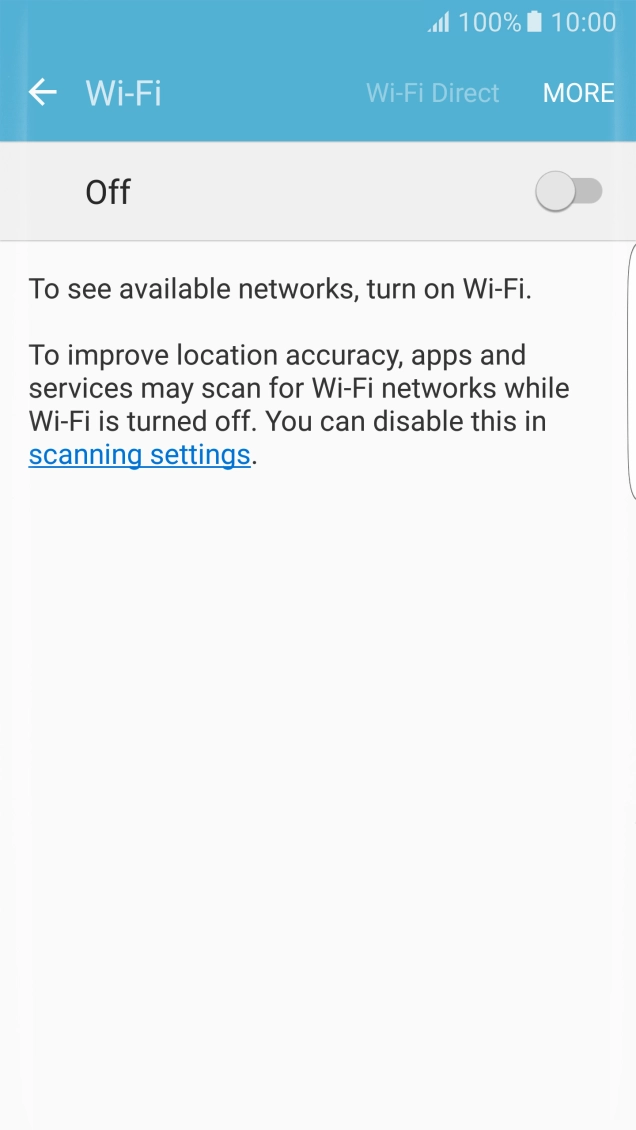Open the scanning settings link
The width and height of the screenshot is (636, 1130).
pos(139,455)
